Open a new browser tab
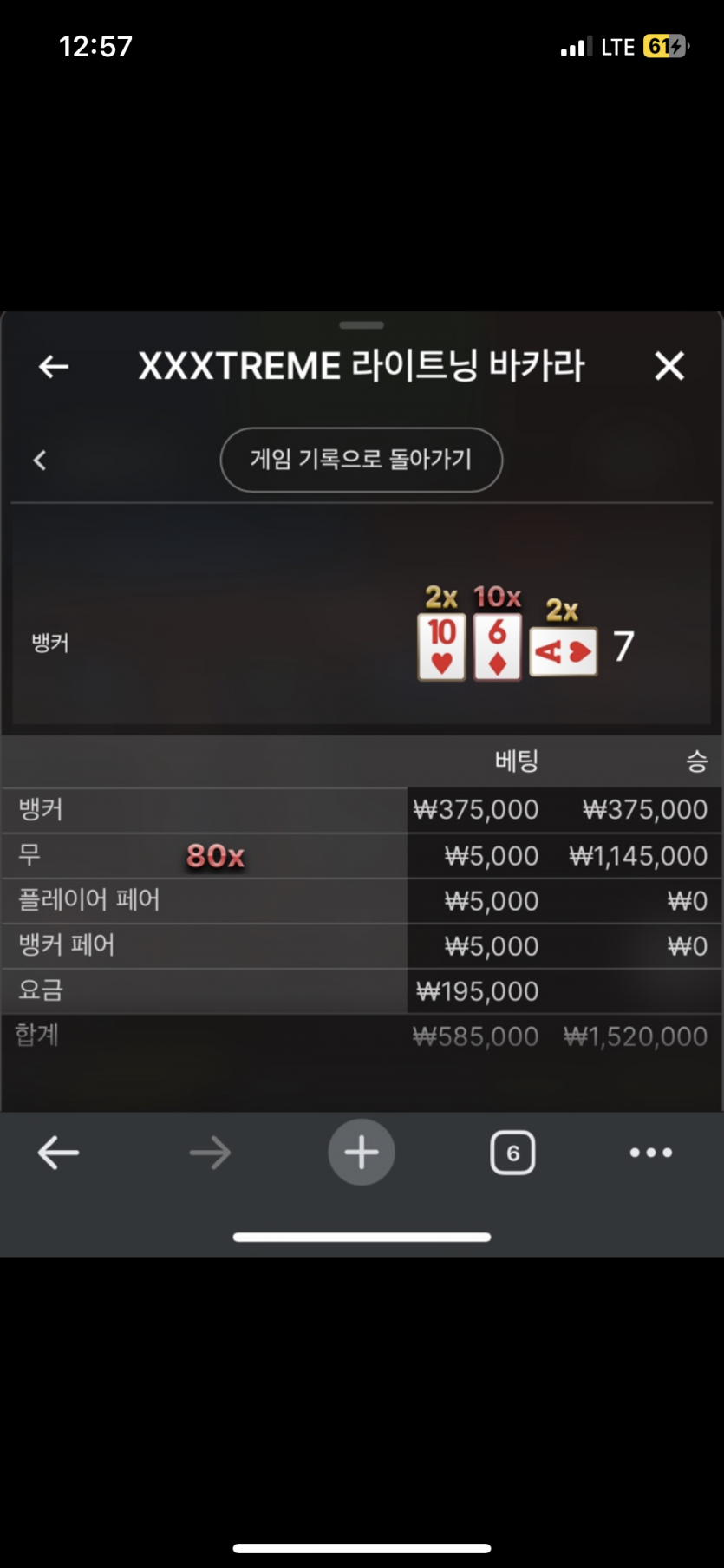This screenshot has height=1568, width=724. pyautogui.click(x=362, y=1153)
